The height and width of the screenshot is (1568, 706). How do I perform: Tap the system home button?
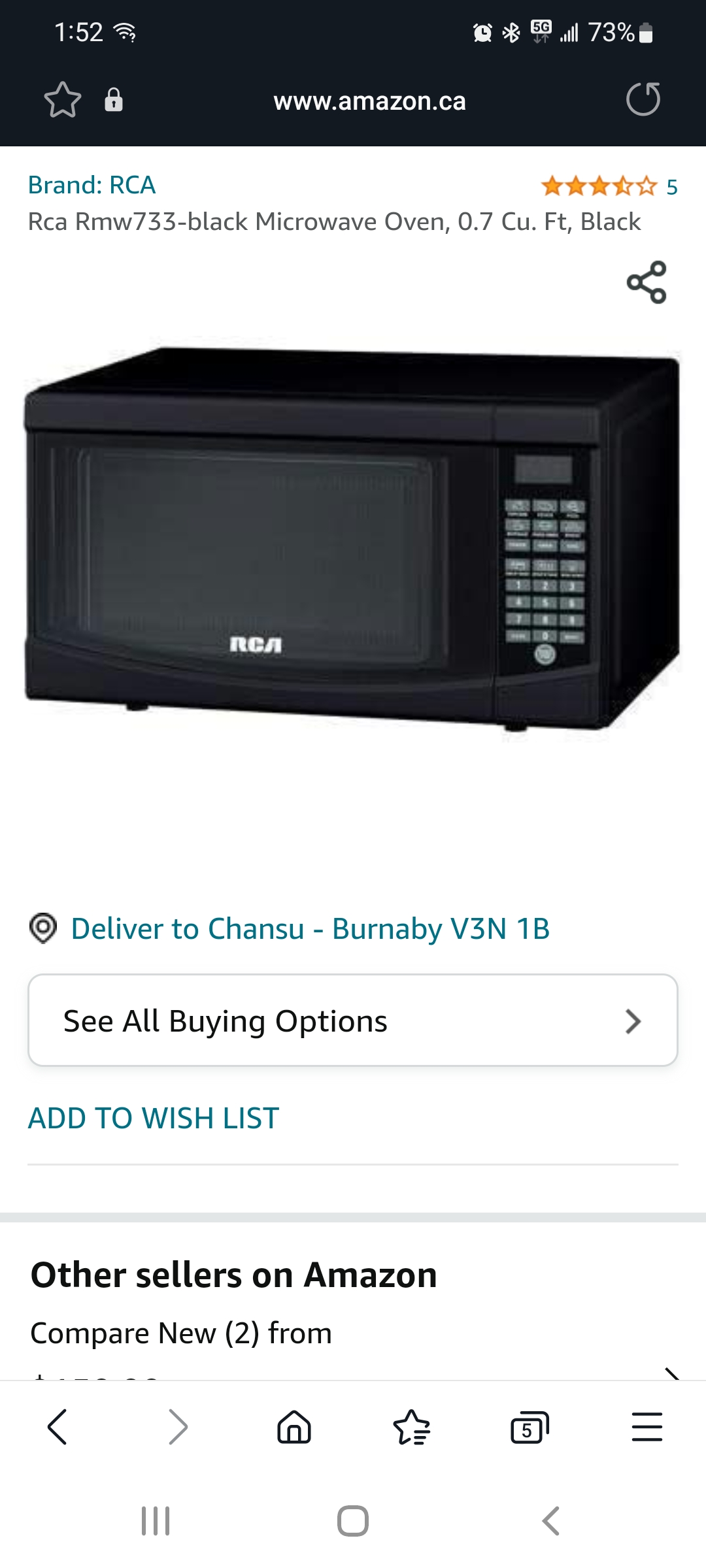[x=353, y=1521]
